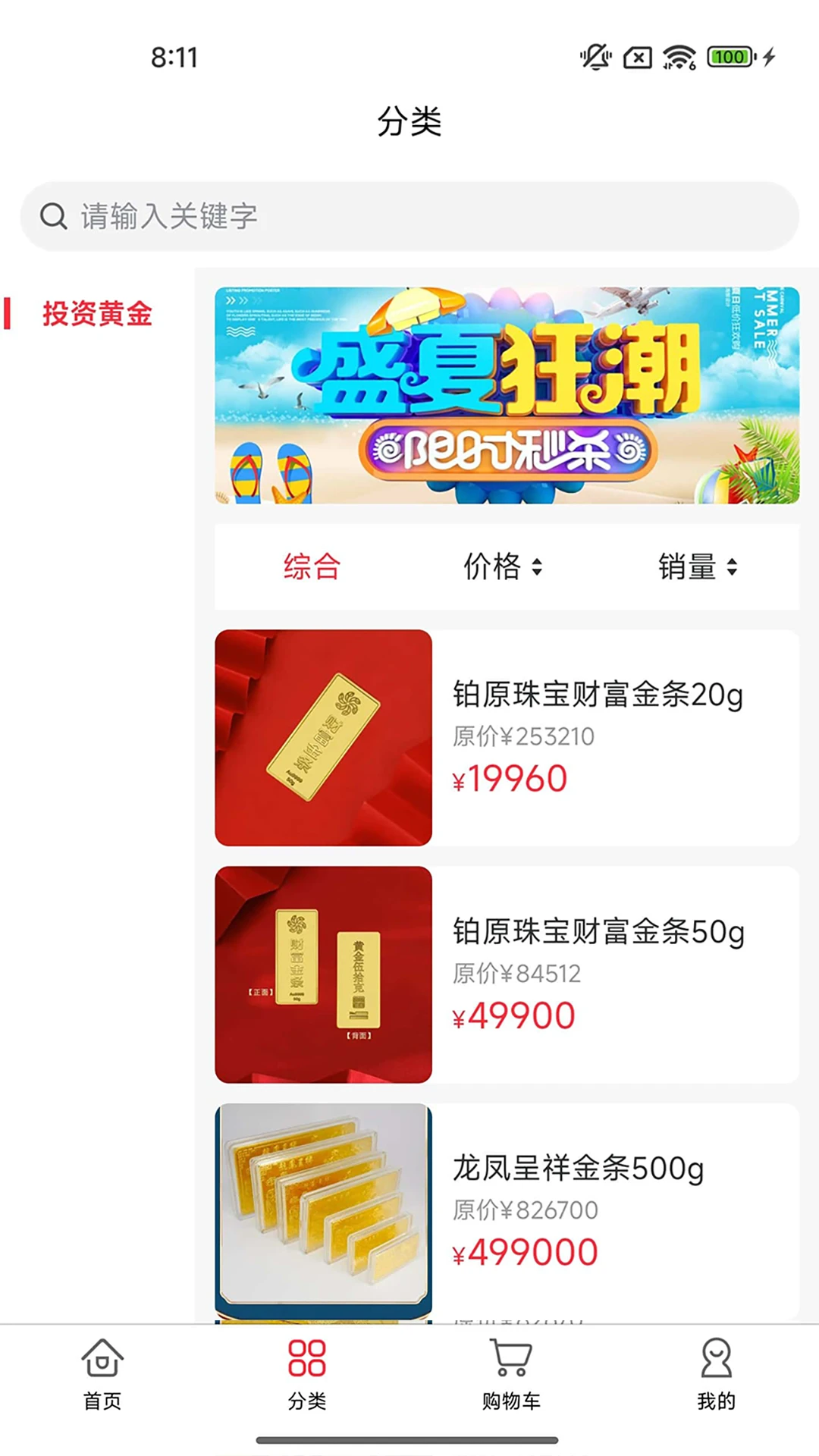819x1456 pixels.
Task: Tap the keyword search input field
Action: coord(303,215)
